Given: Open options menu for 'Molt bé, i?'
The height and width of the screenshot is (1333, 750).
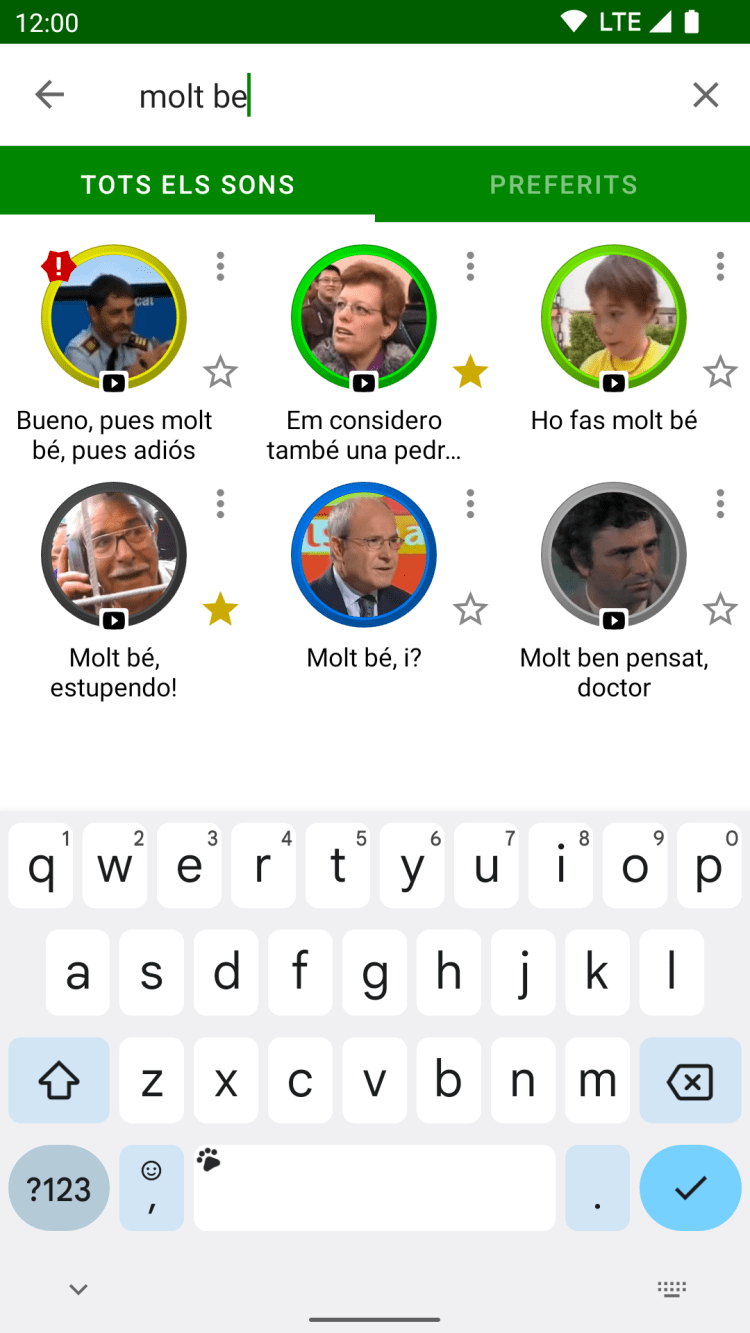Looking at the screenshot, I should click(x=470, y=503).
